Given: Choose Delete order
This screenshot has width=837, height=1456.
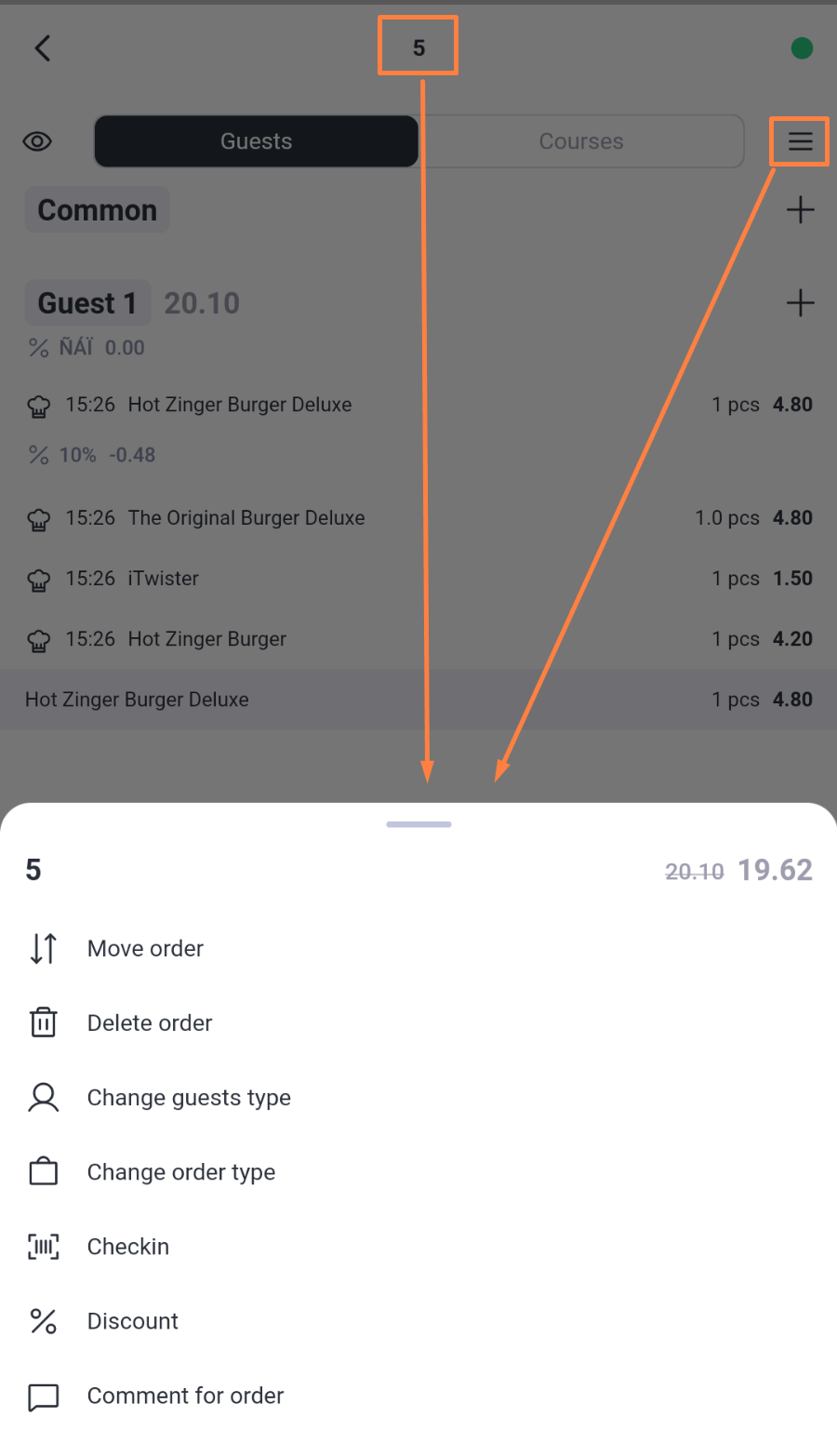Looking at the screenshot, I should point(418,1022).
